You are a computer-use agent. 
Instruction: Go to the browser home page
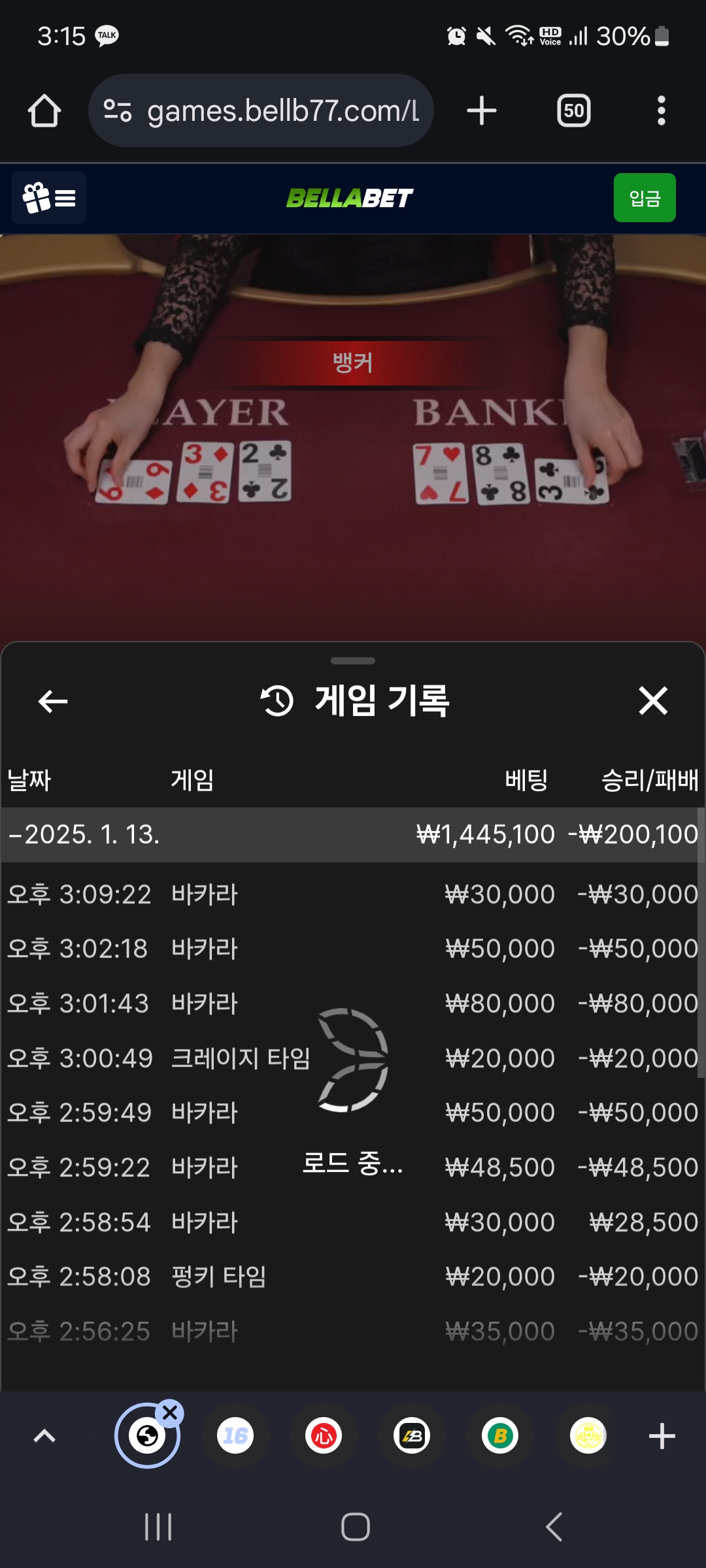tap(44, 110)
